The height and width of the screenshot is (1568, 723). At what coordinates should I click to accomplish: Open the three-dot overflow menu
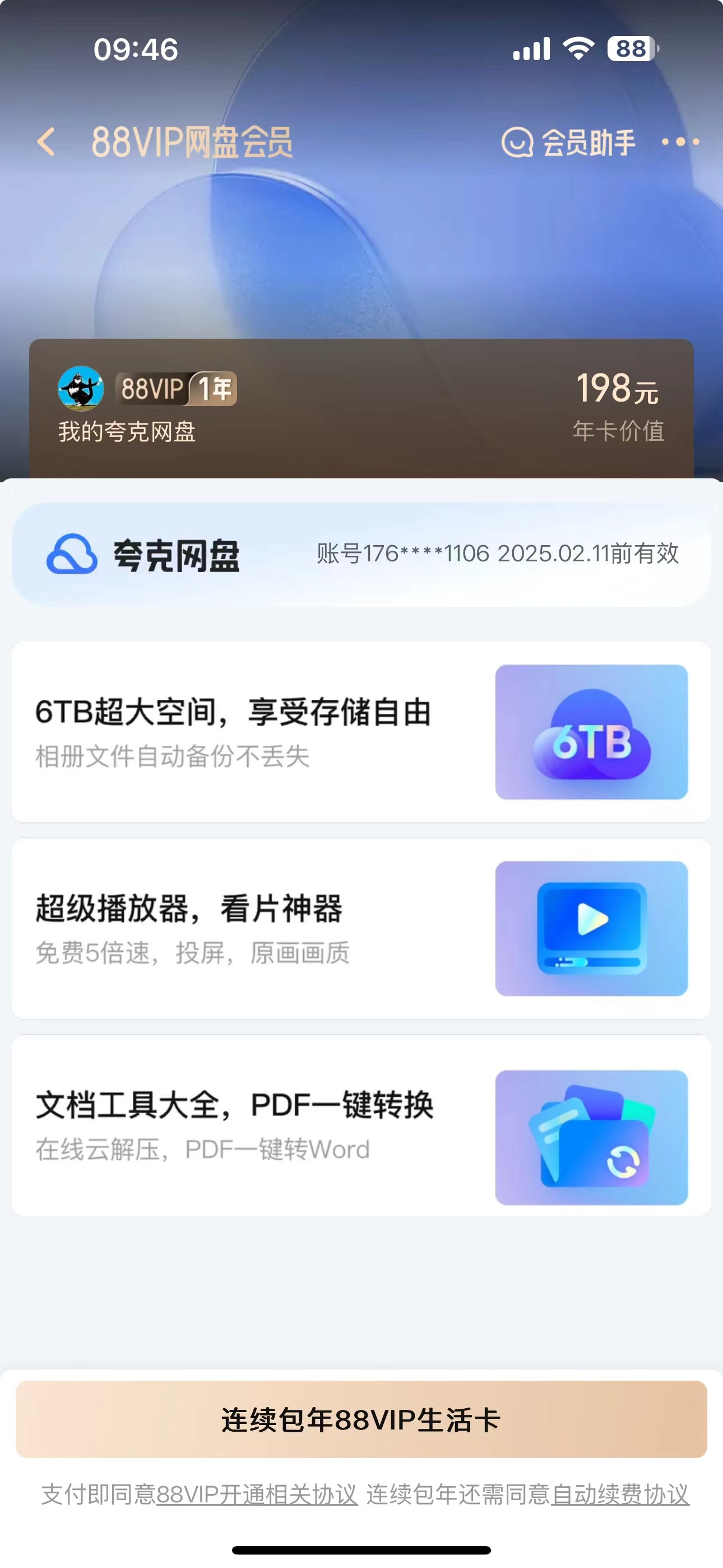pyautogui.click(x=680, y=142)
